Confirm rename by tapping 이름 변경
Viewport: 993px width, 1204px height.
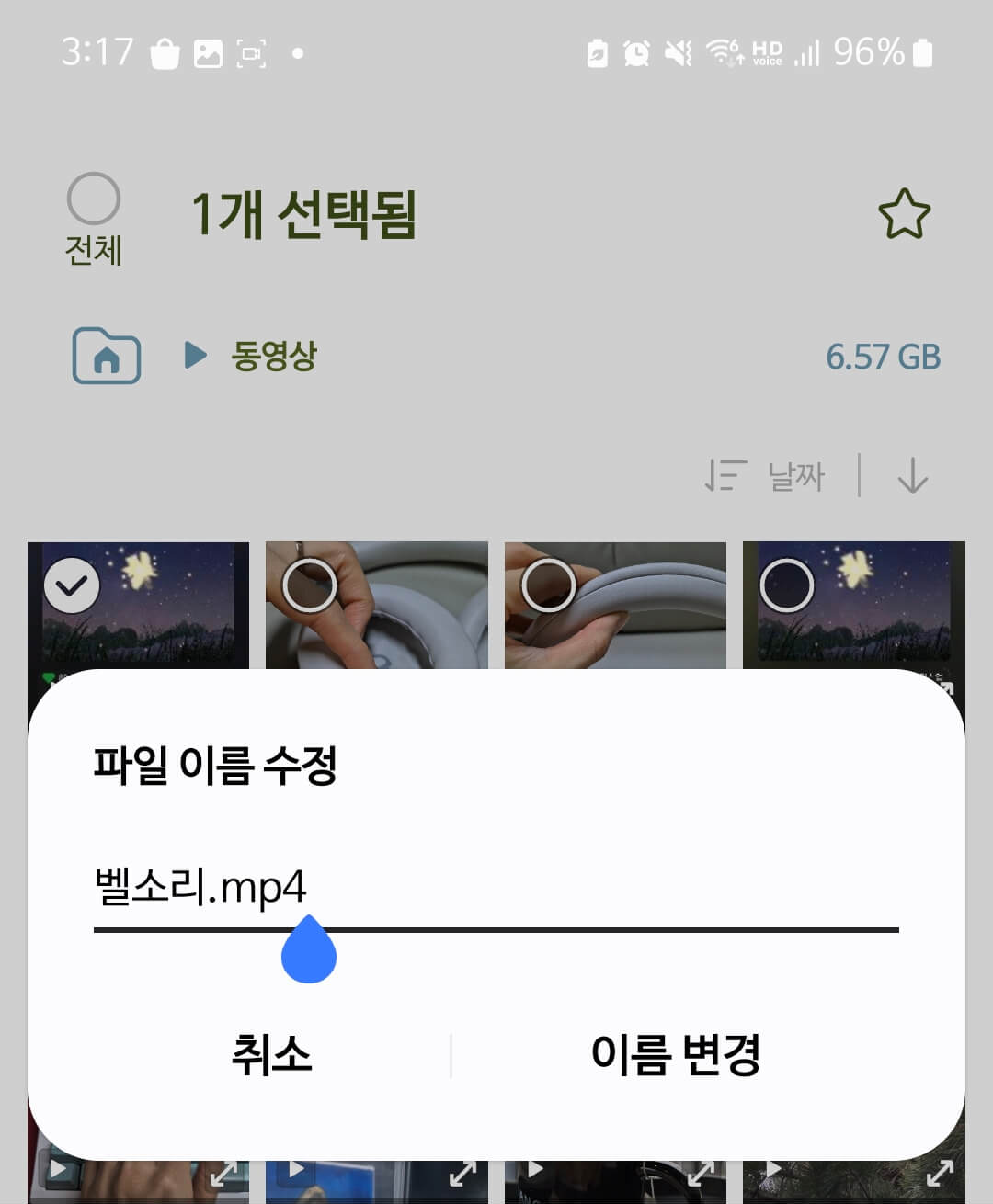[678, 1057]
